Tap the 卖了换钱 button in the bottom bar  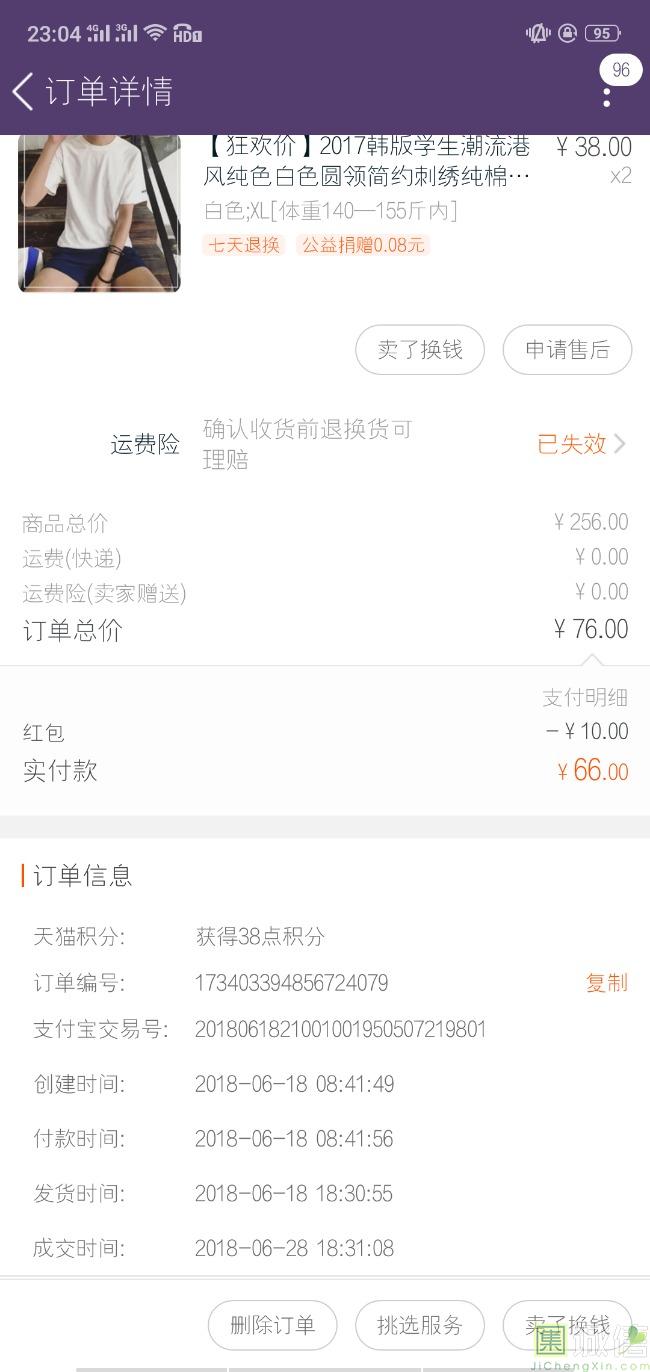[x=567, y=1326]
